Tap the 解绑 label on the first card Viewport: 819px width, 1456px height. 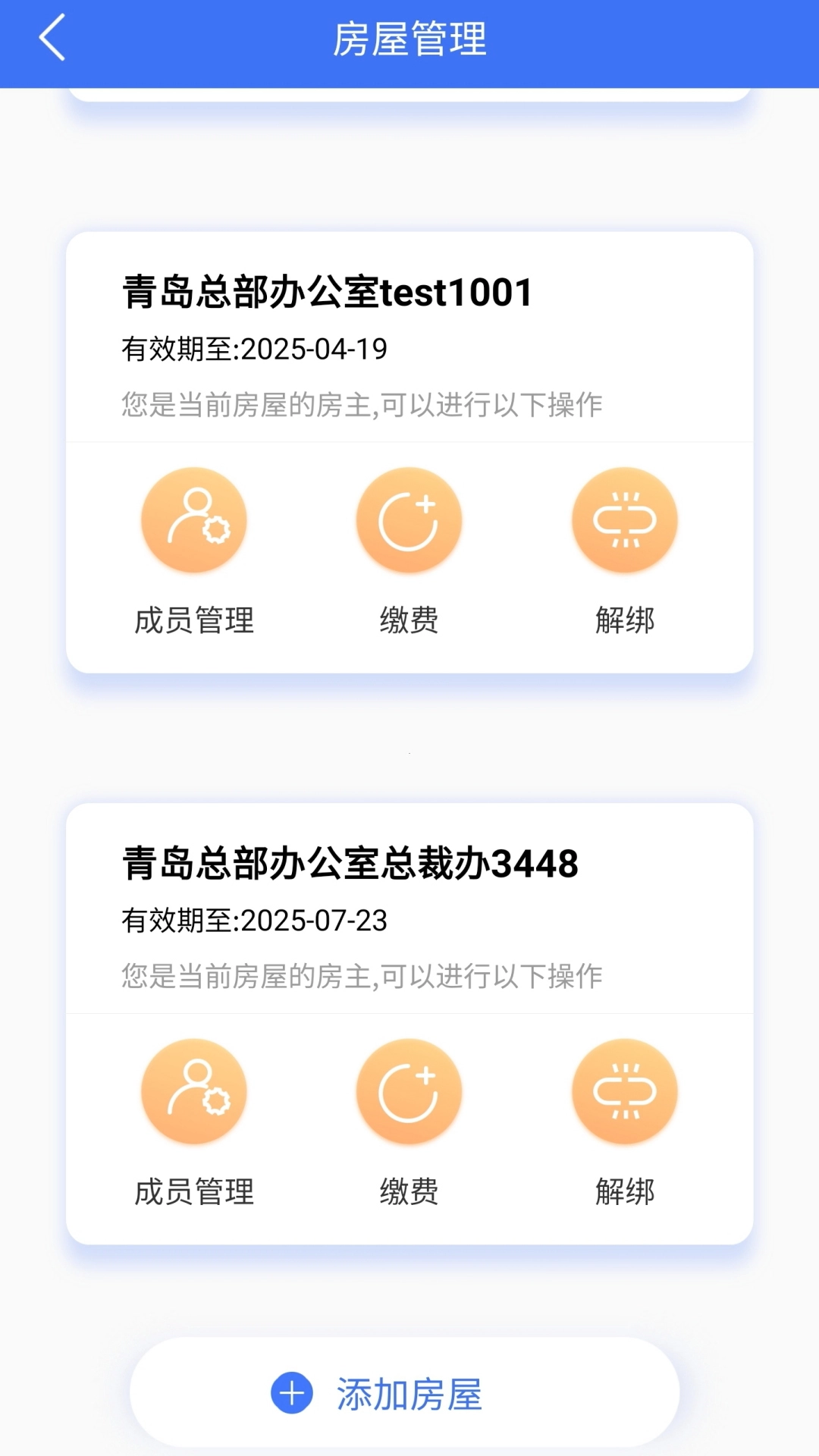click(x=624, y=622)
